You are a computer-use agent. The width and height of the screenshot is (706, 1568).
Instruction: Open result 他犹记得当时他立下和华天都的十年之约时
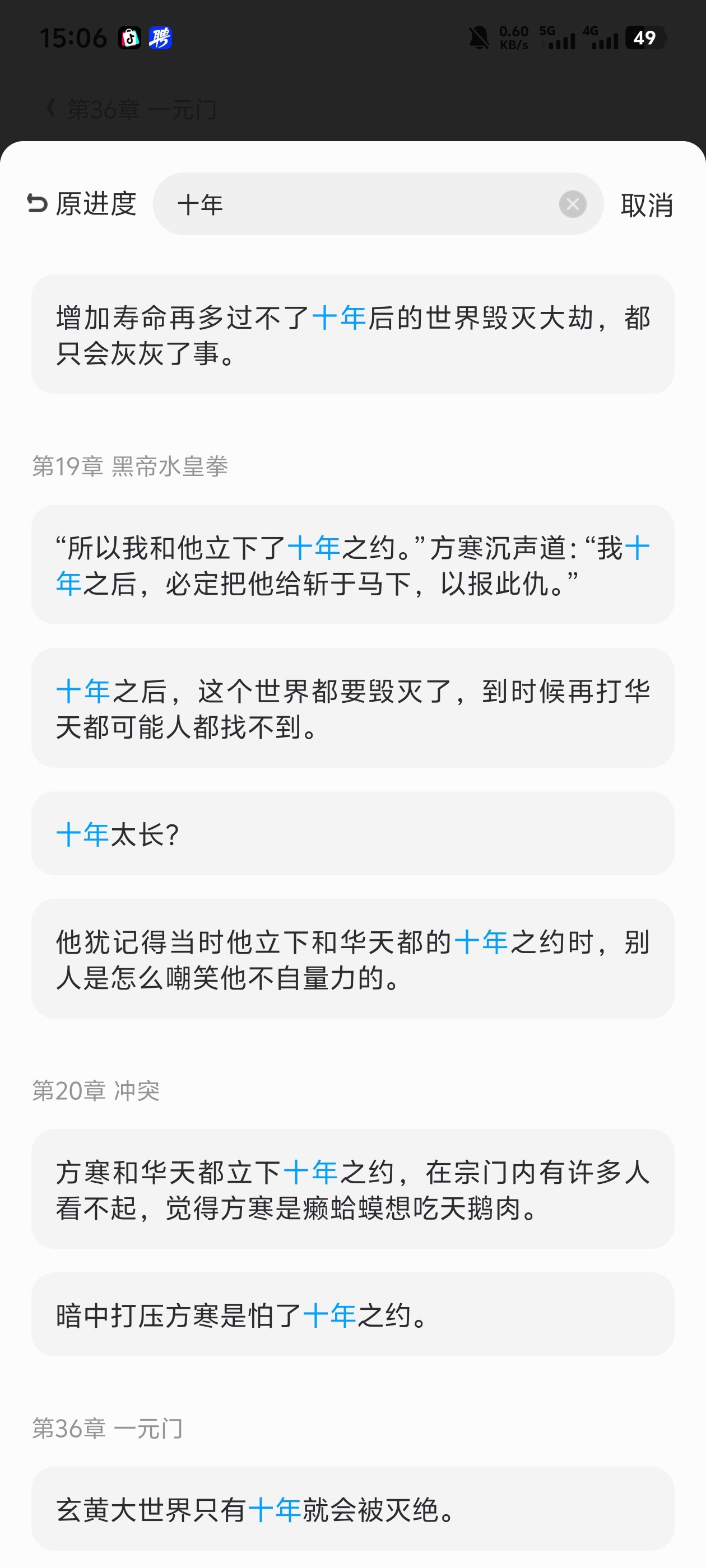pos(352,959)
